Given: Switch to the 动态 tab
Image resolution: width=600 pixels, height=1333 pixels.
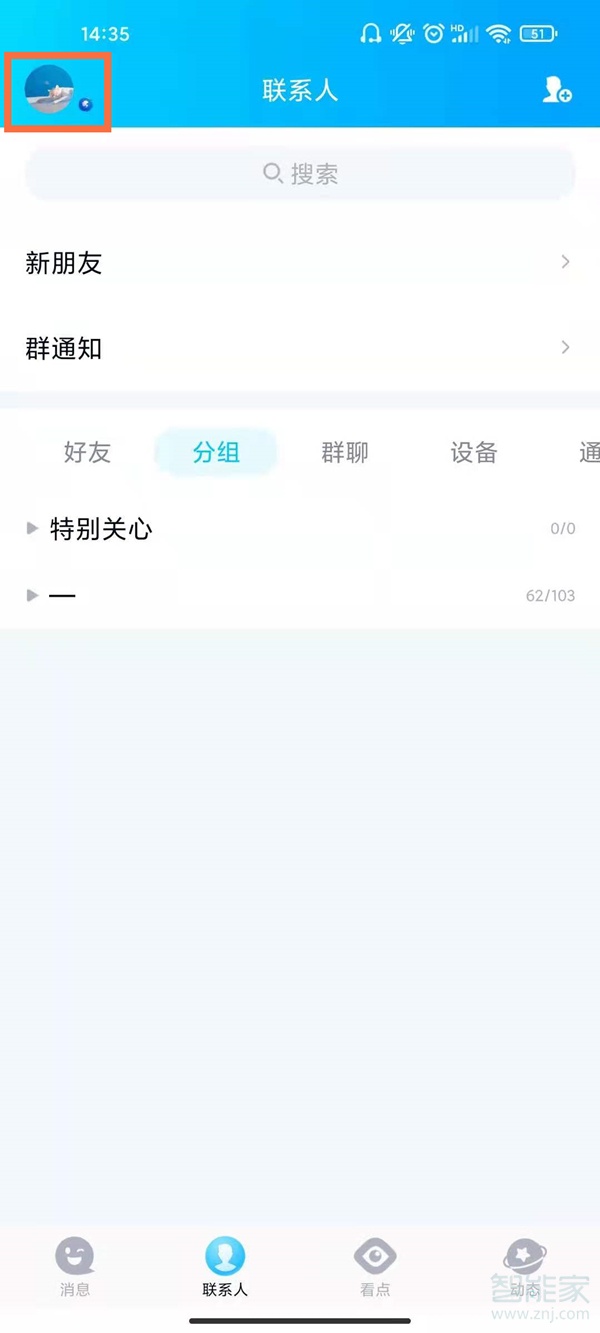Looking at the screenshot, I should click(x=524, y=1267).
